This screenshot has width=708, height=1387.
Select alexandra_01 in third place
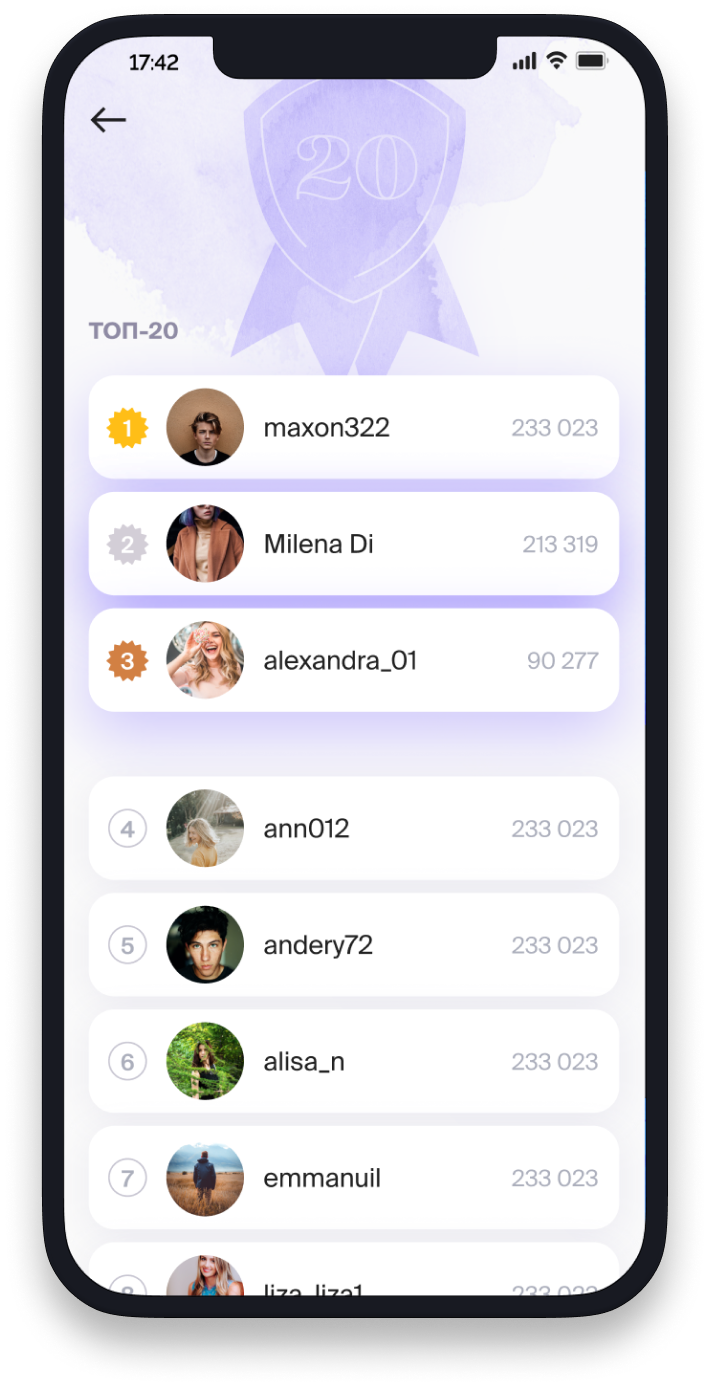pyautogui.click(x=353, y=661)
